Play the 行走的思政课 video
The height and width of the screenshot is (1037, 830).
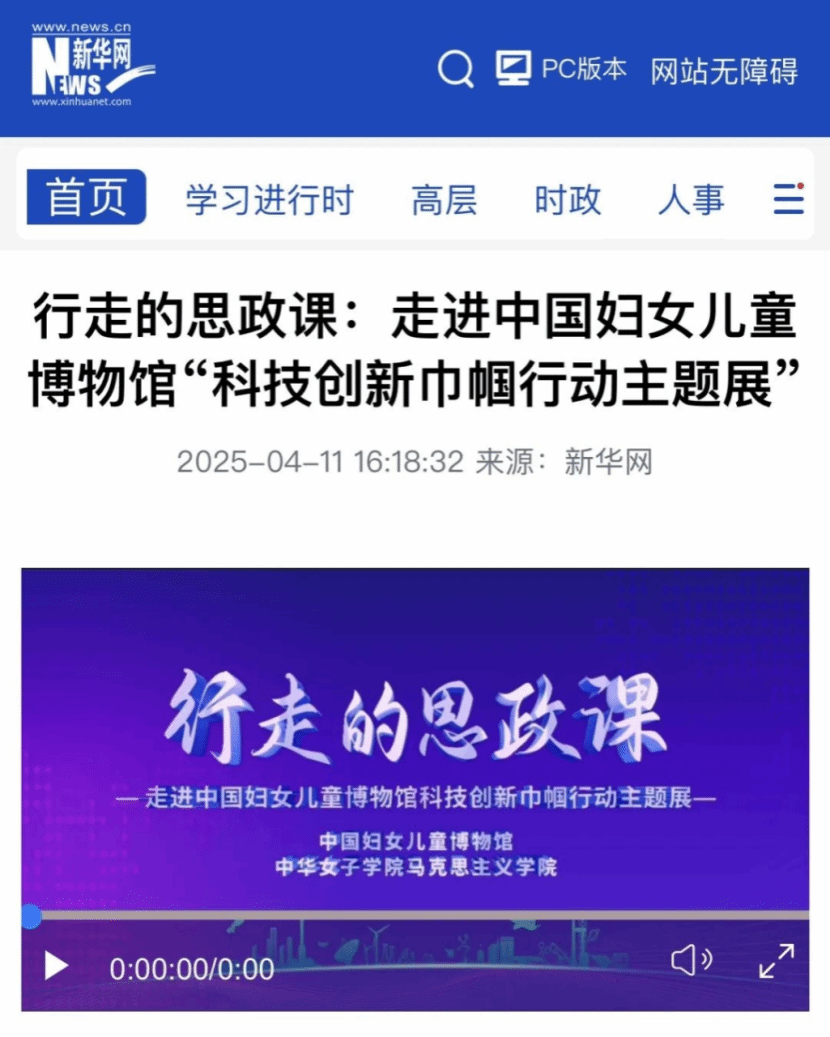[57, 966]
